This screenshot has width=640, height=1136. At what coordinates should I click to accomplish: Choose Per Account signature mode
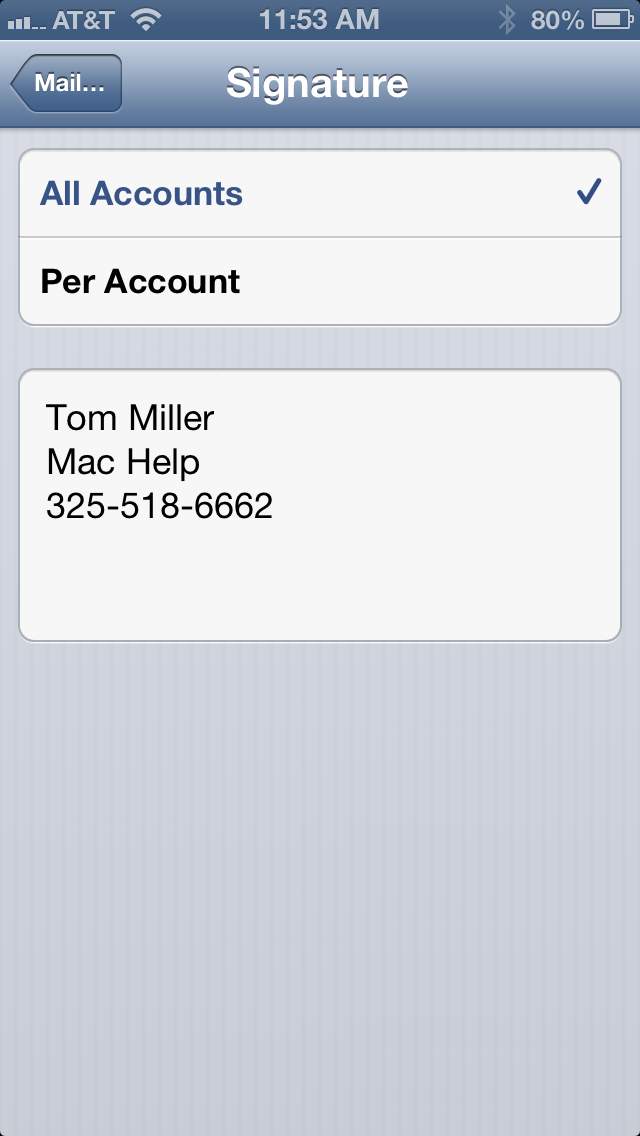click(320, 281)
